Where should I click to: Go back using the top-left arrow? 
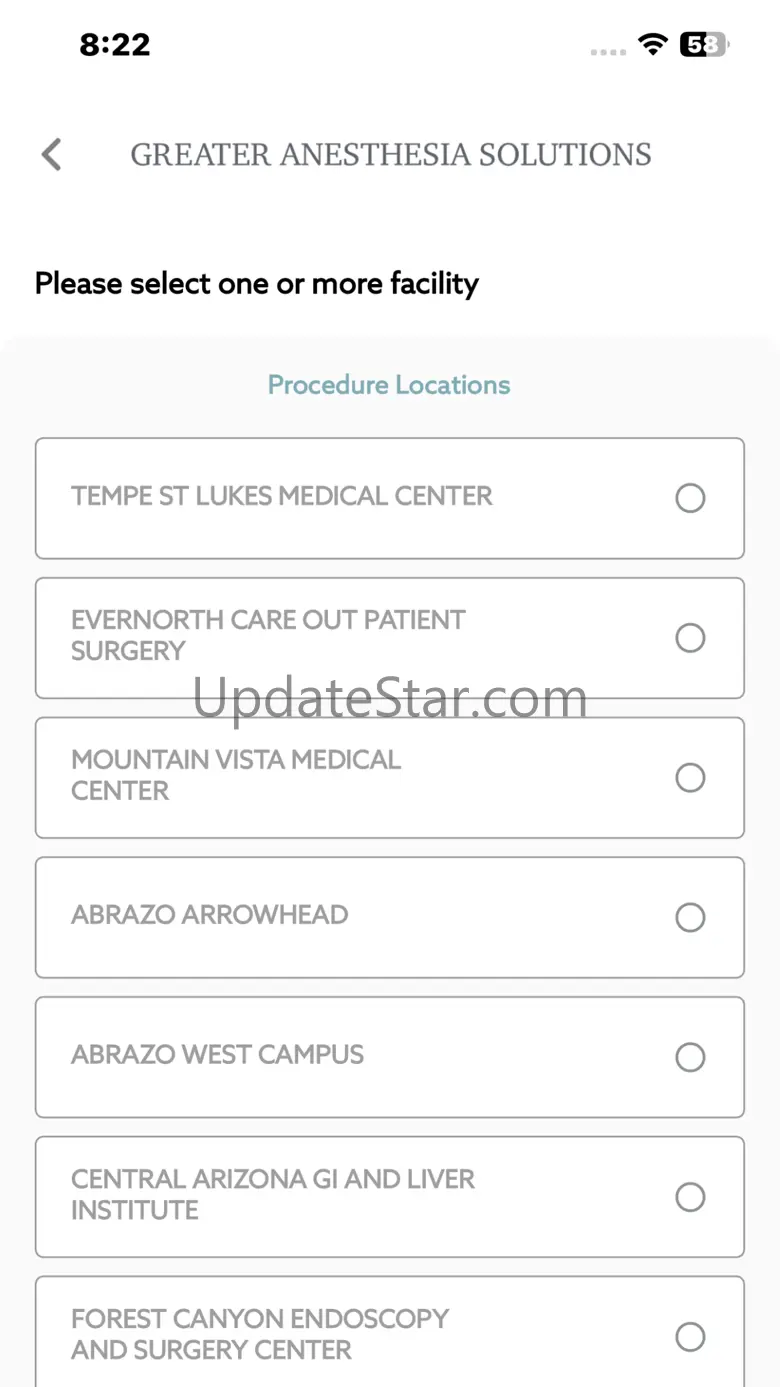(x=51, y=155)
